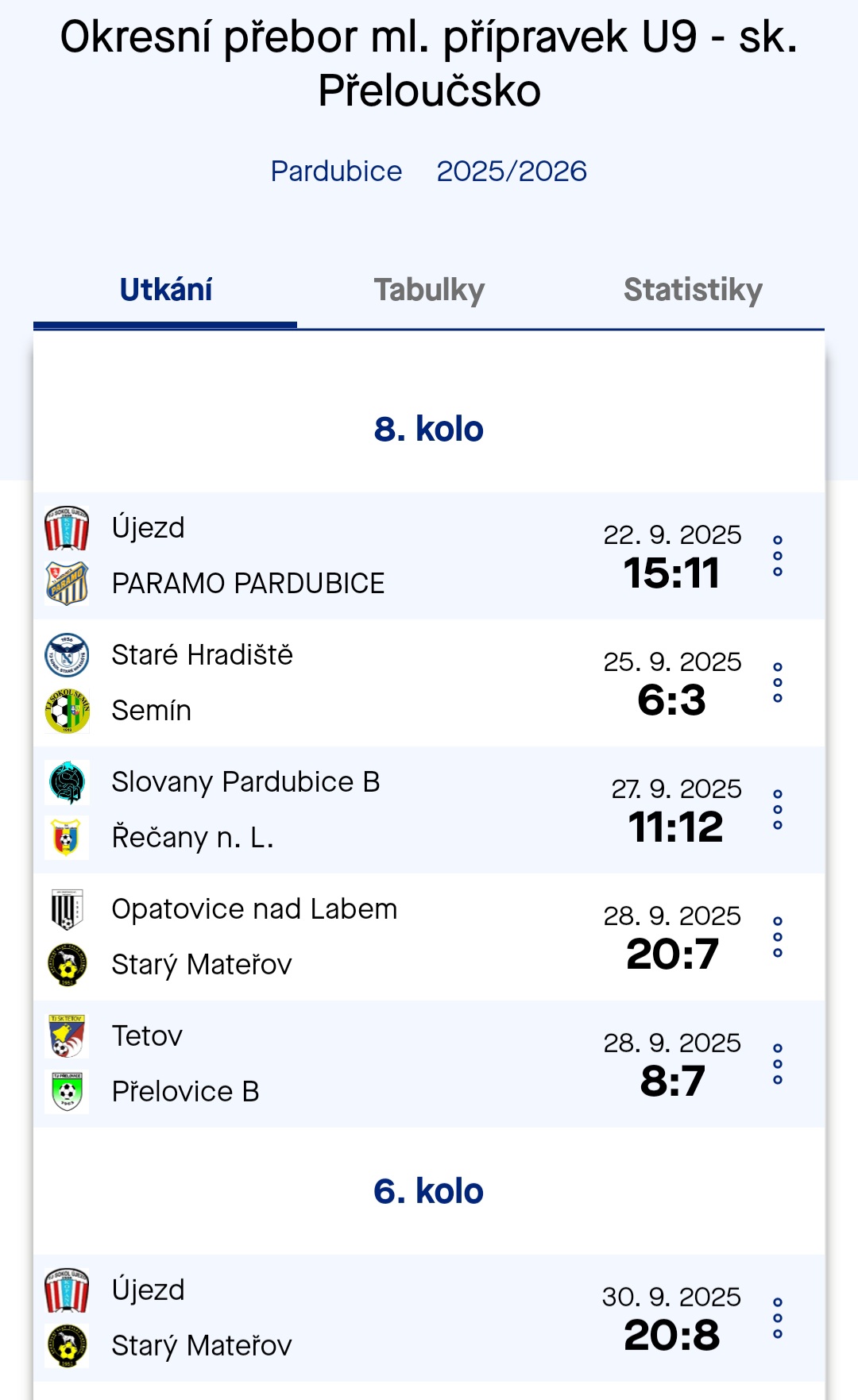
Task: Select the Utkání tab
Action: pyautogui.click(x=165, y=290)
